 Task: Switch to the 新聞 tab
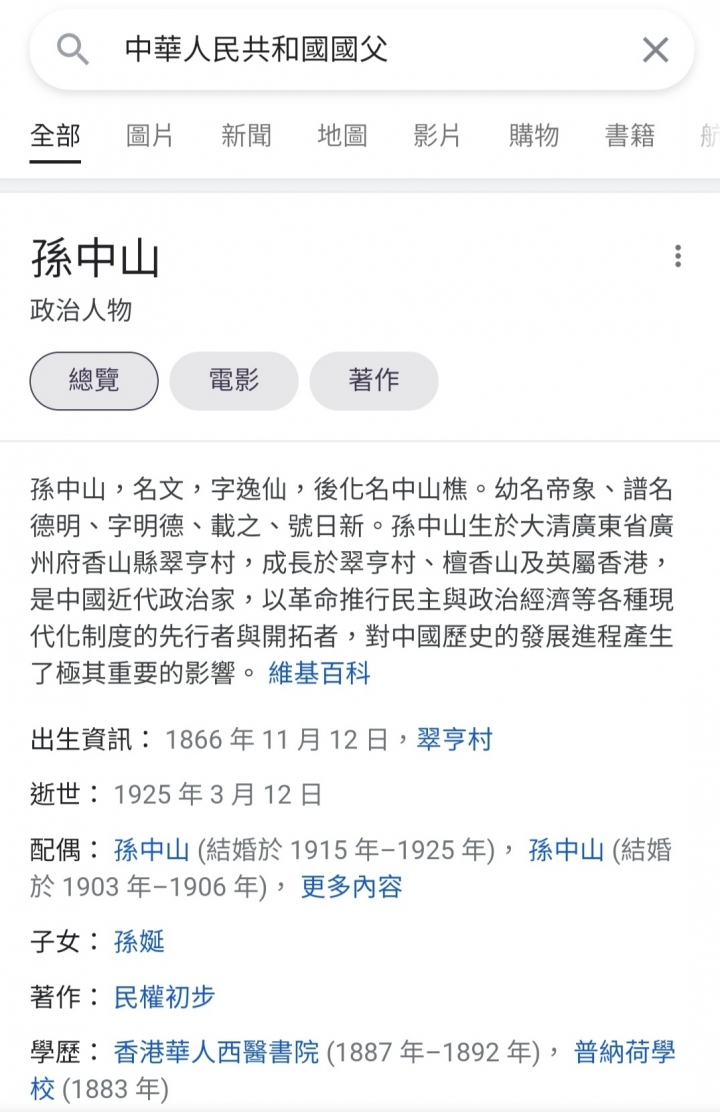click(246, 136)
